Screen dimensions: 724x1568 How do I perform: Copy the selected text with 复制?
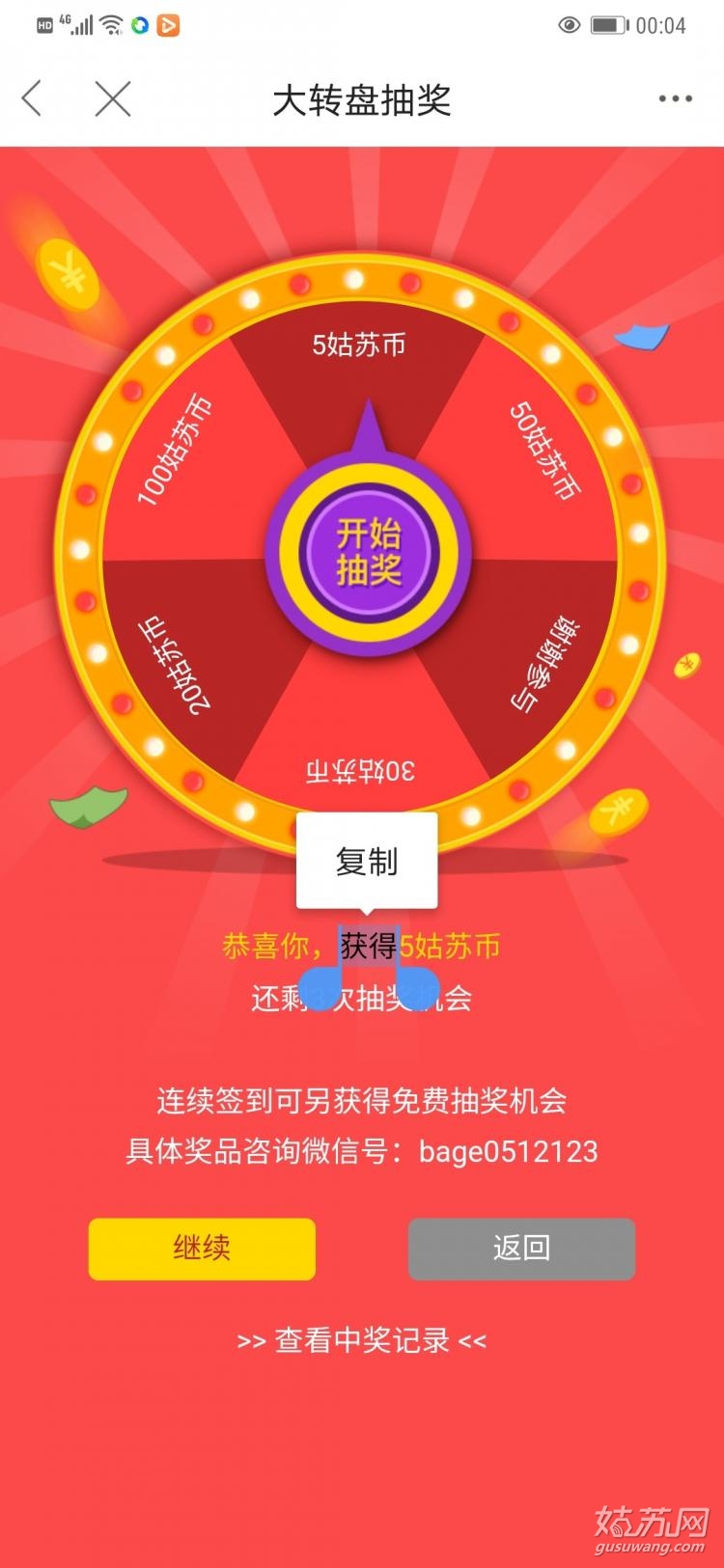coord(367,861)
